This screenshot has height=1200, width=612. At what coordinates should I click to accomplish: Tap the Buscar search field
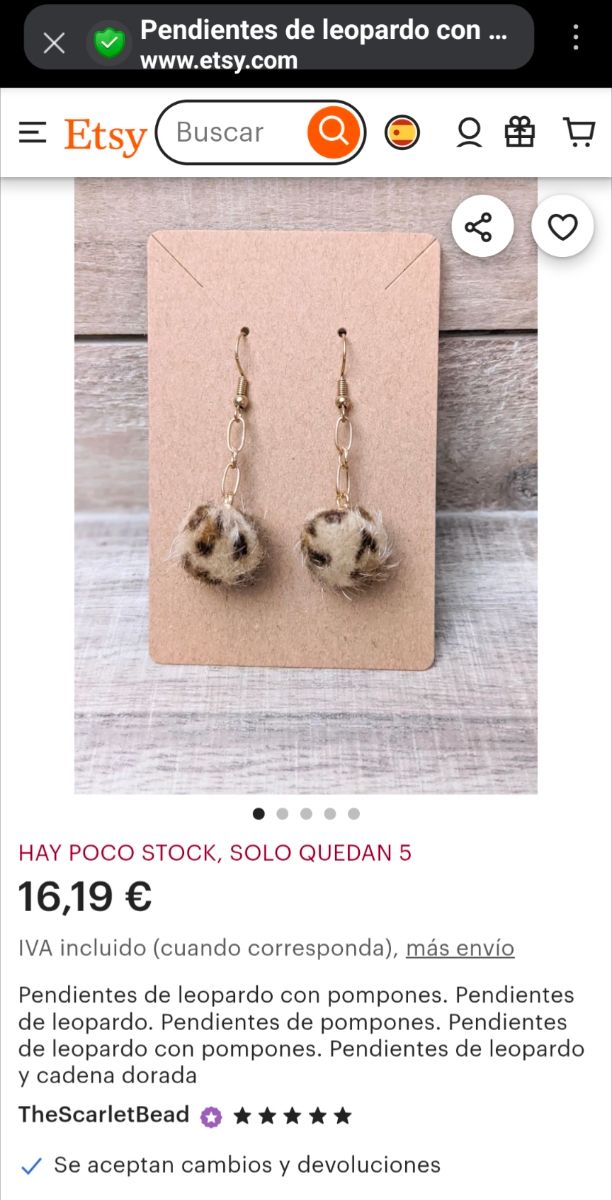coord(232,132)
